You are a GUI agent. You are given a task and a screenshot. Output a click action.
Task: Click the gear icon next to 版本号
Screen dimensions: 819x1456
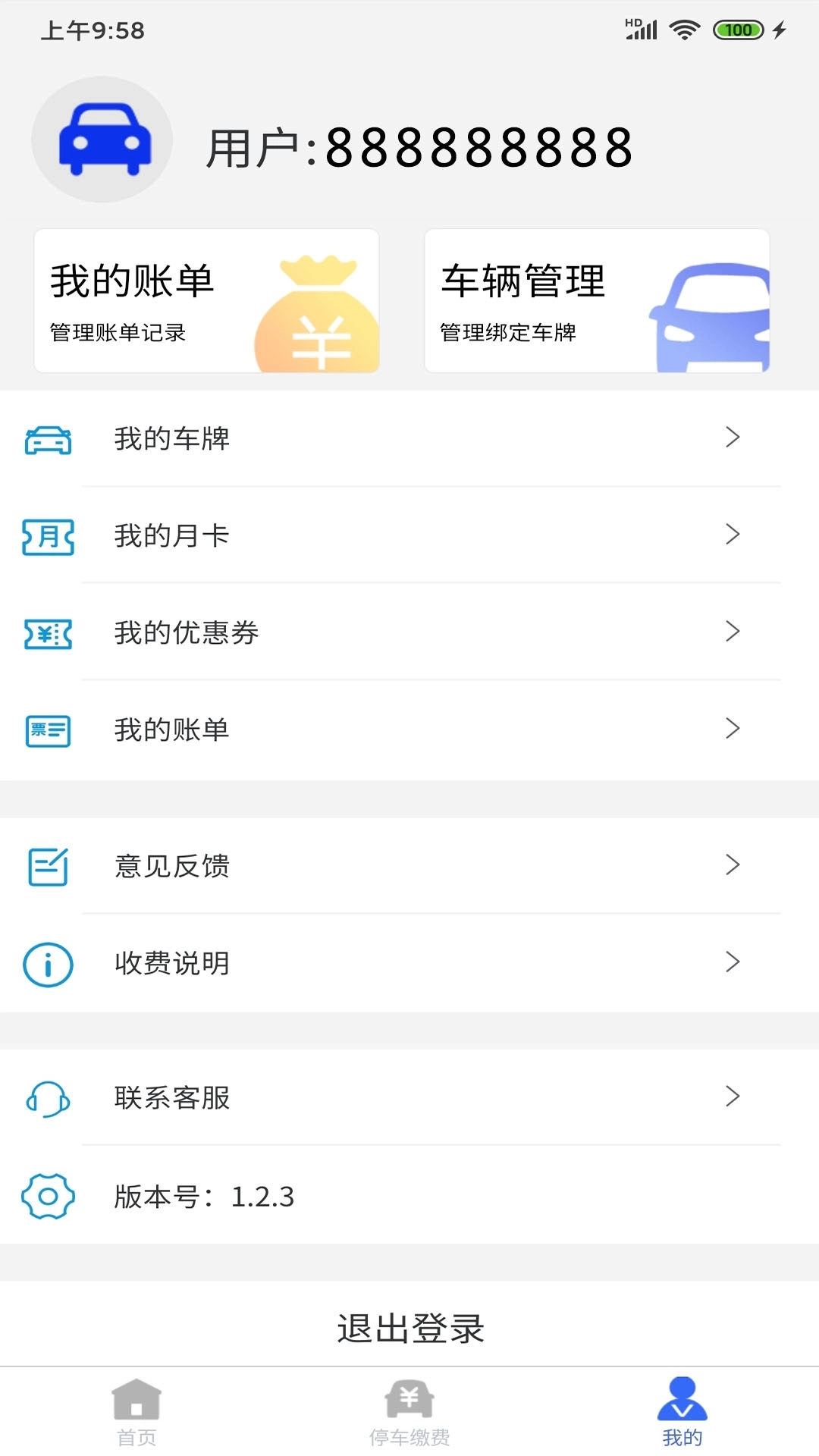48,1197
